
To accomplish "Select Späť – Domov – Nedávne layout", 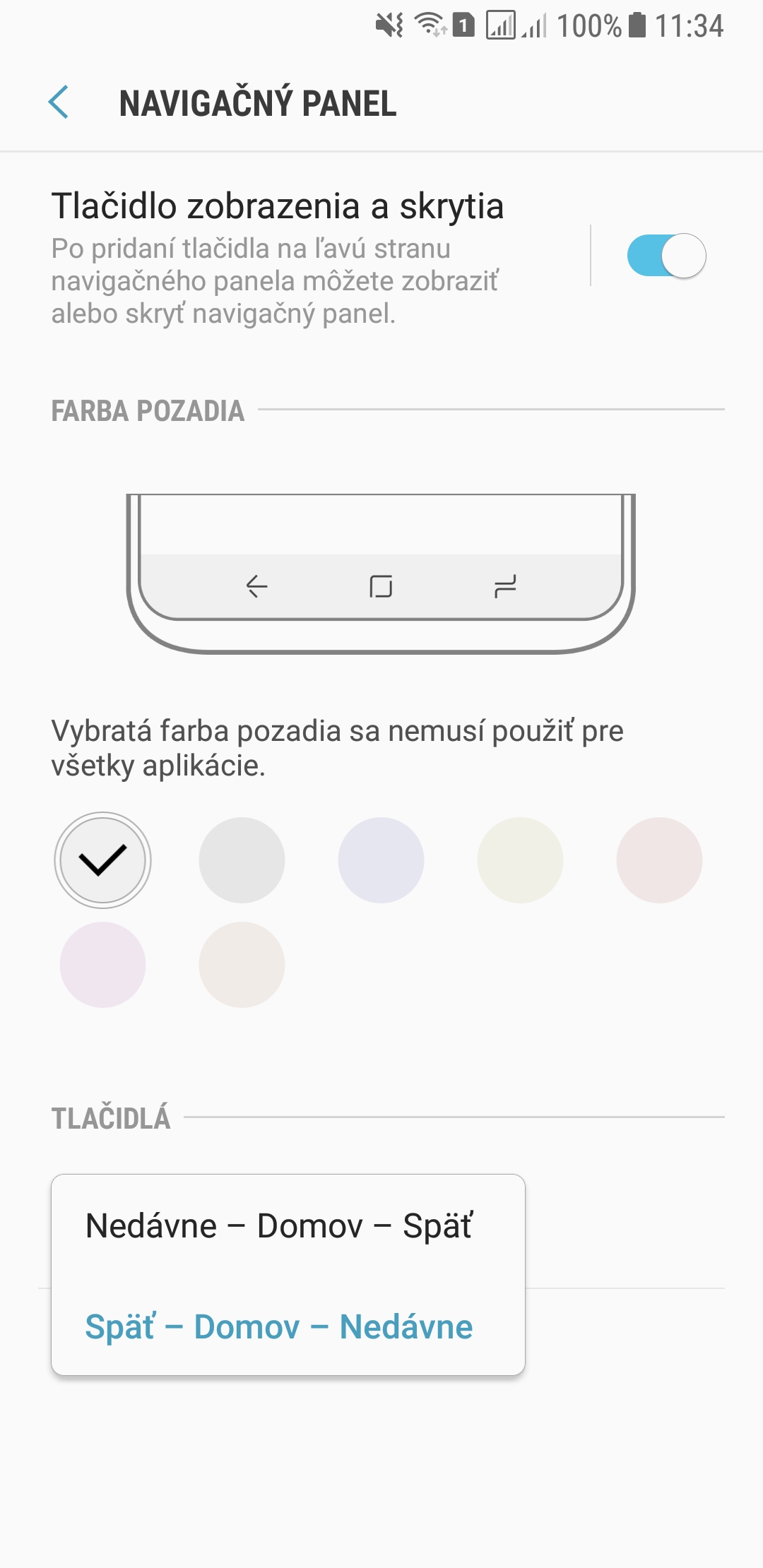I will tap(288, 1326).
